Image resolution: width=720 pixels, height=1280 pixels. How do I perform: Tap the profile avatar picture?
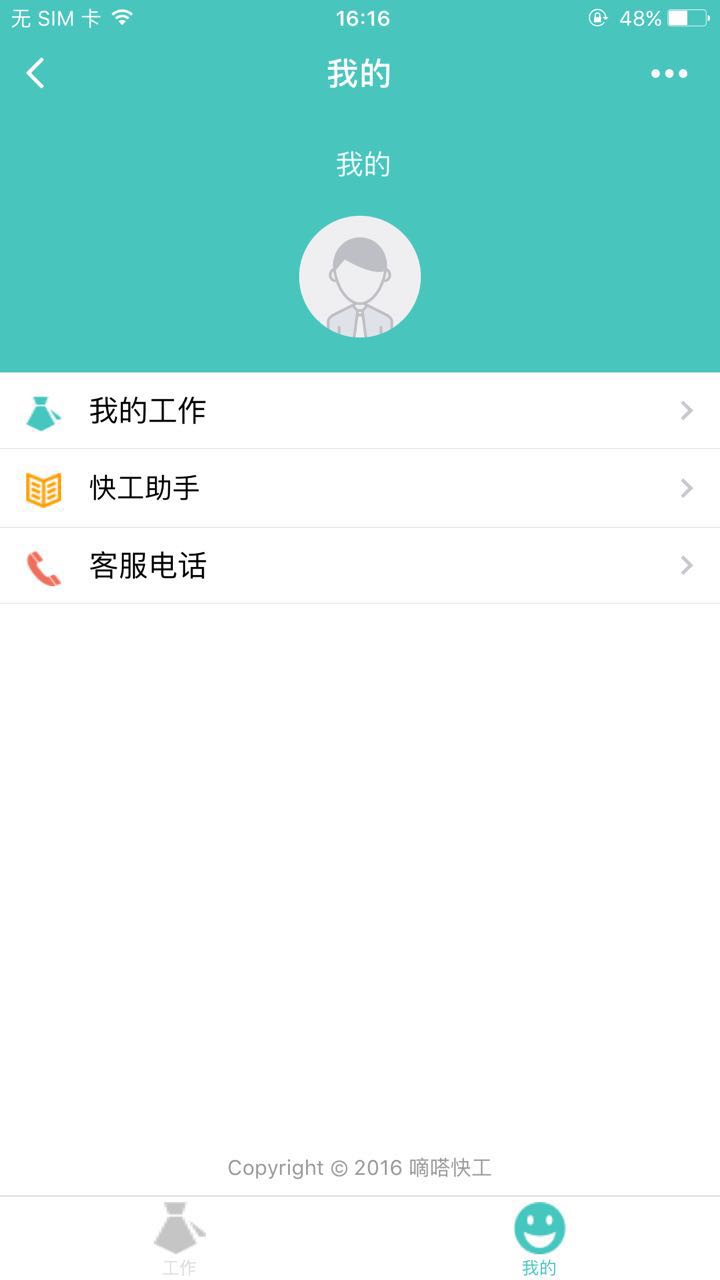[x=360, y=277]
